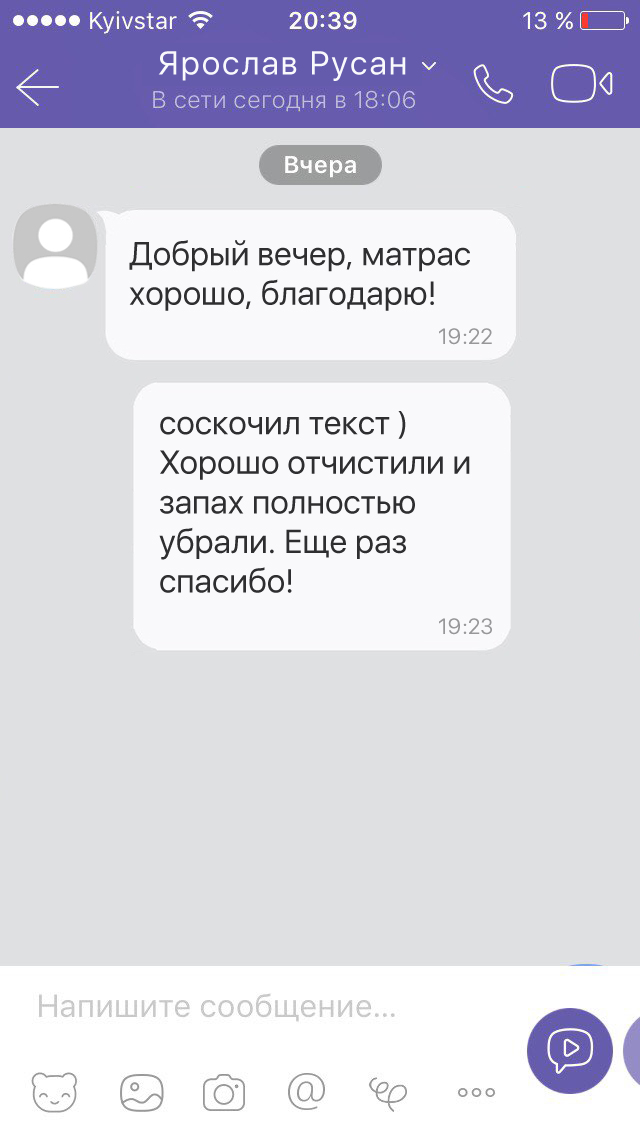Screen dimensions: 640x1136
Task: Start a voice call with Ярослав
Action: [x=493, y=84]
